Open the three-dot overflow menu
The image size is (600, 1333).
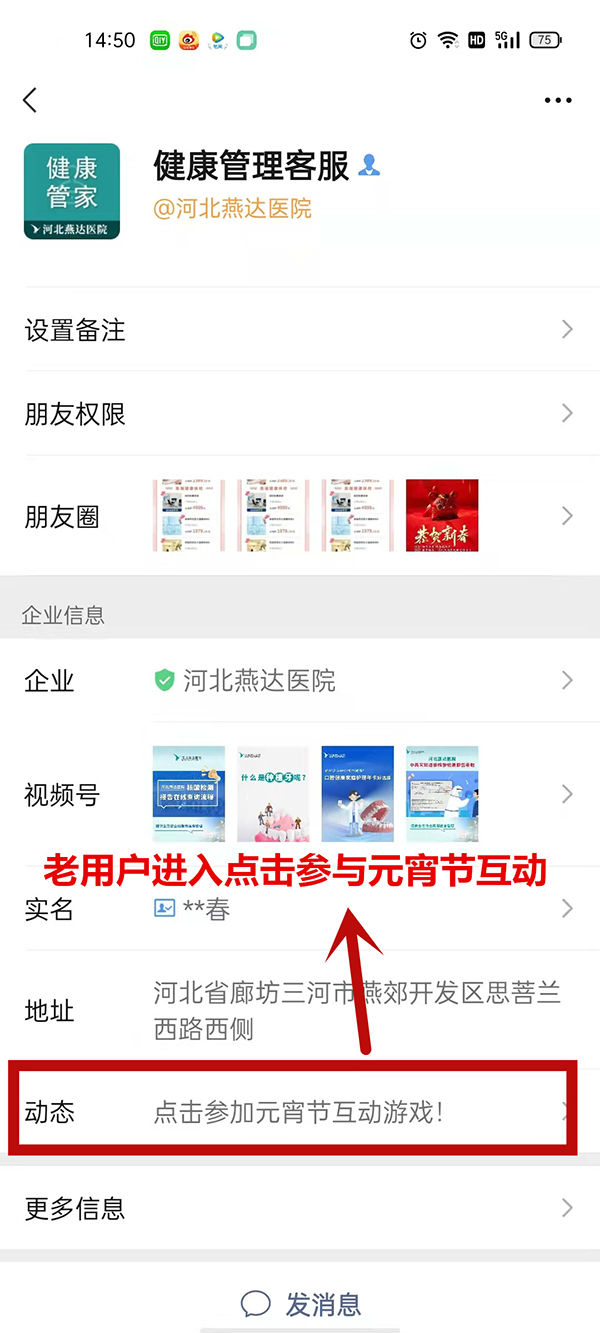[557, 100]
